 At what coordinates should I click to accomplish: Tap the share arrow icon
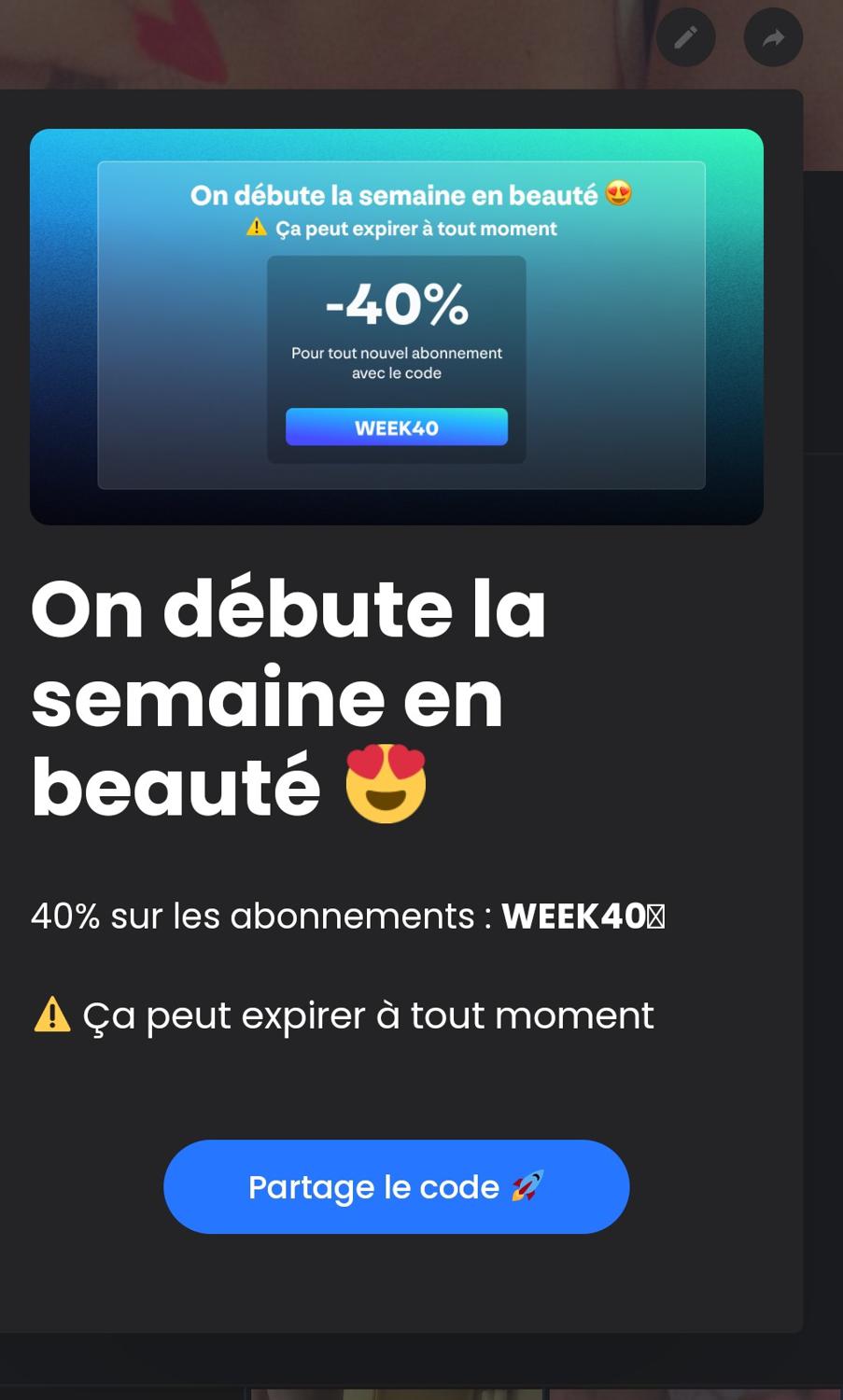773,37
